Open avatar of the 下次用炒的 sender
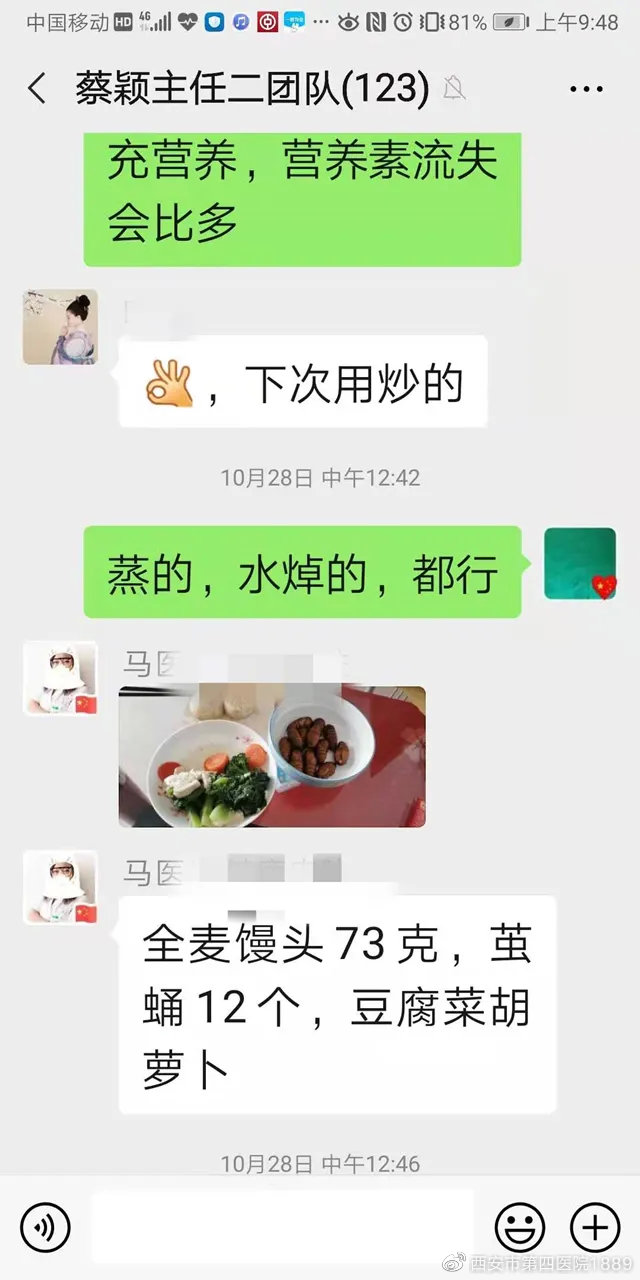Image resolution: width=640 pixels, height=1280 pixels. pyautogui.click(x=60, y=327)
